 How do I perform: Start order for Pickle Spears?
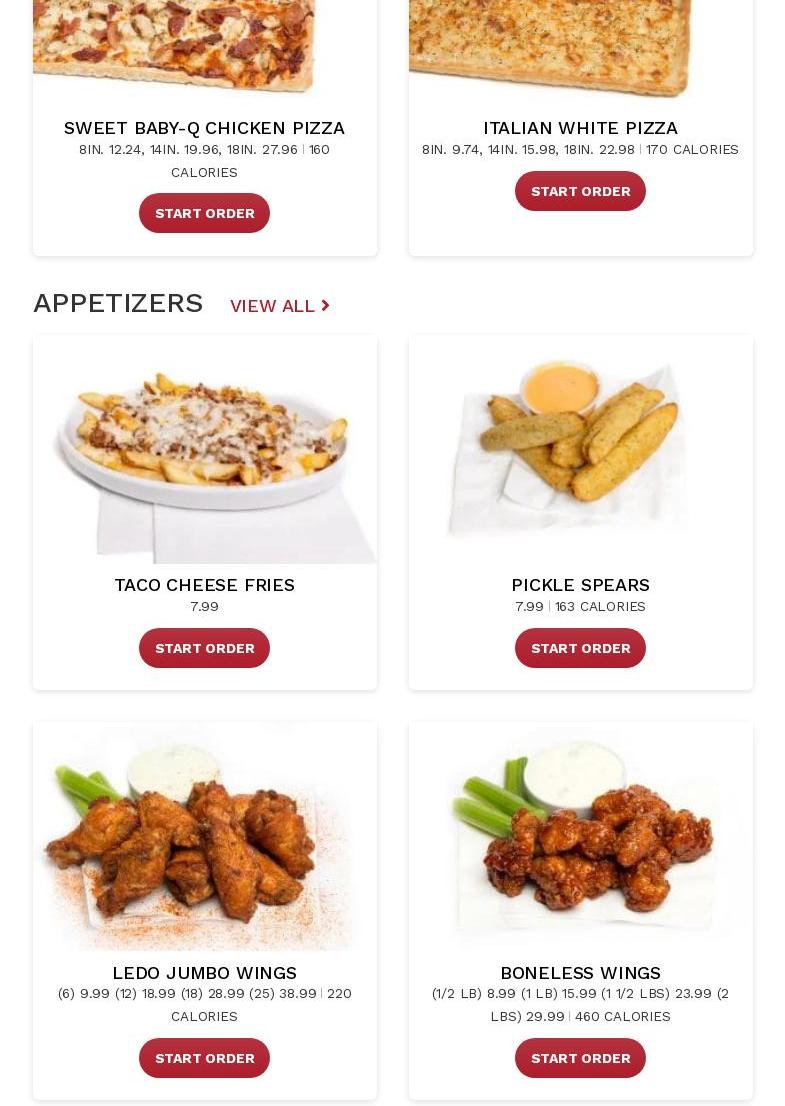(580, 648)
